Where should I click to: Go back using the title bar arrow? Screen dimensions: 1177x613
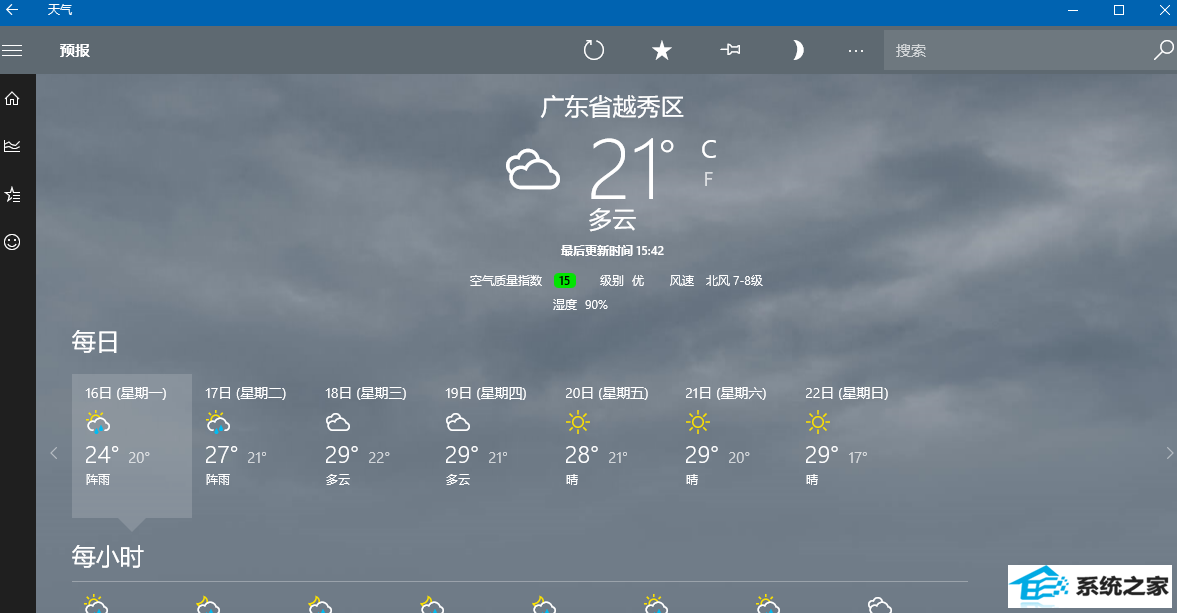13,10
